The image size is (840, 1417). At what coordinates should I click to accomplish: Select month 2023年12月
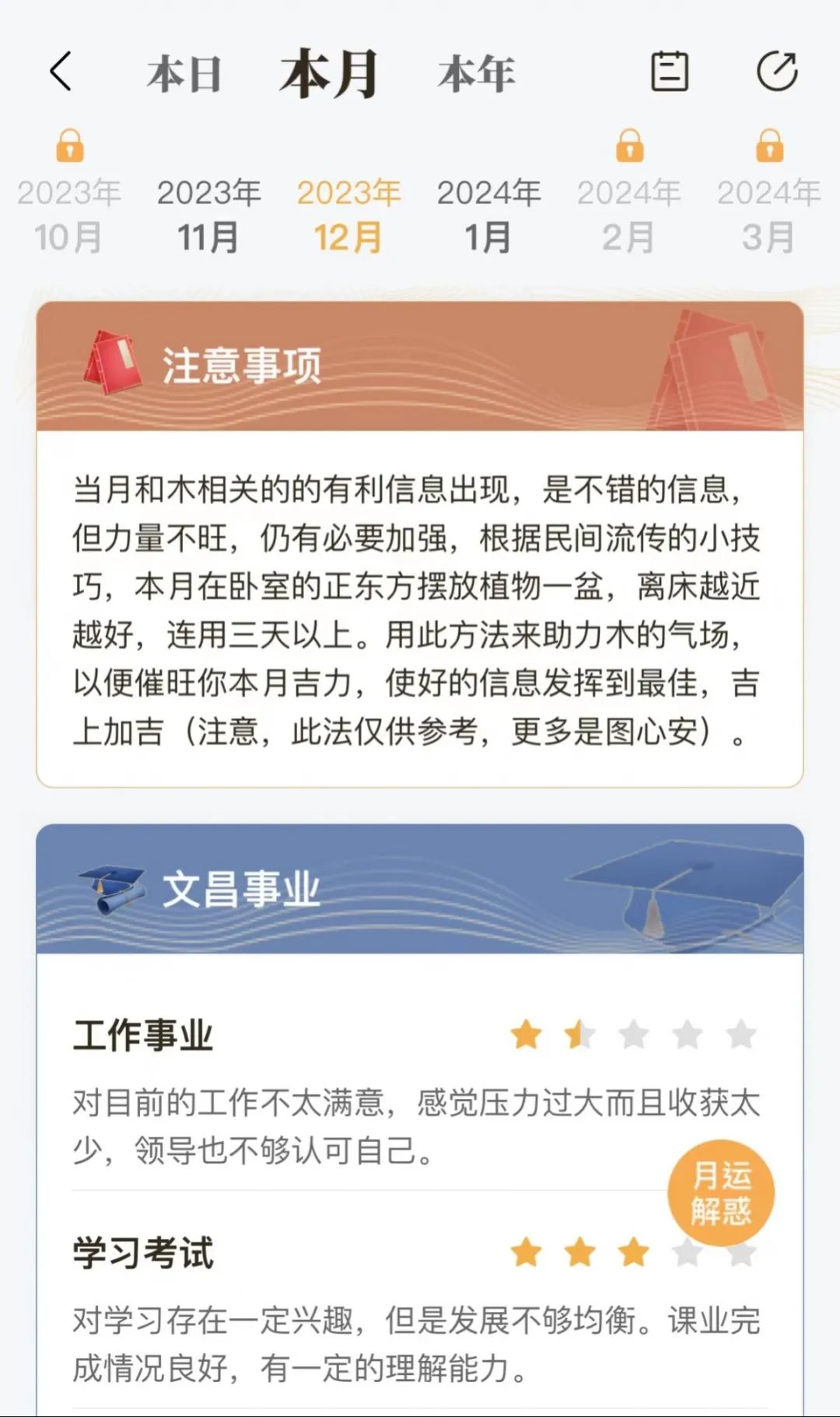348,214
